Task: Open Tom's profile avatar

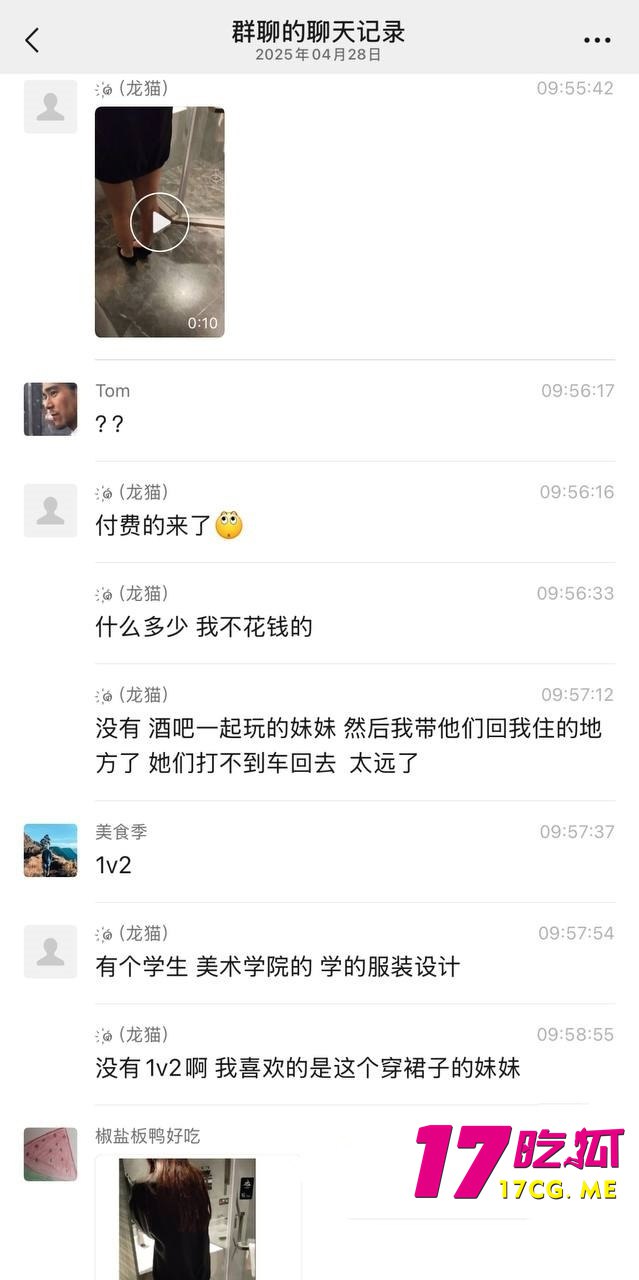Action: 50,409
